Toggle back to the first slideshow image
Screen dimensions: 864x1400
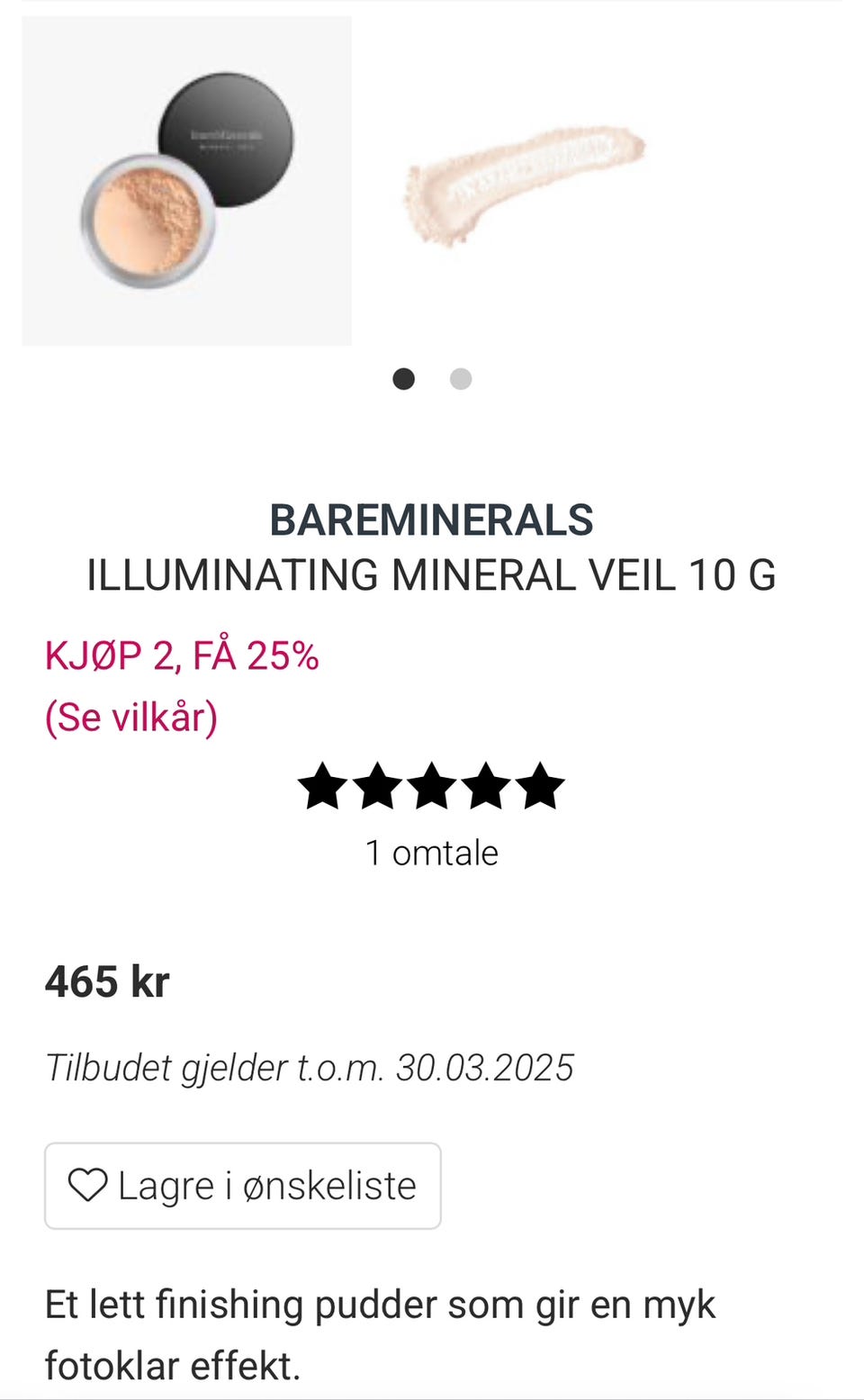point(404,378)
